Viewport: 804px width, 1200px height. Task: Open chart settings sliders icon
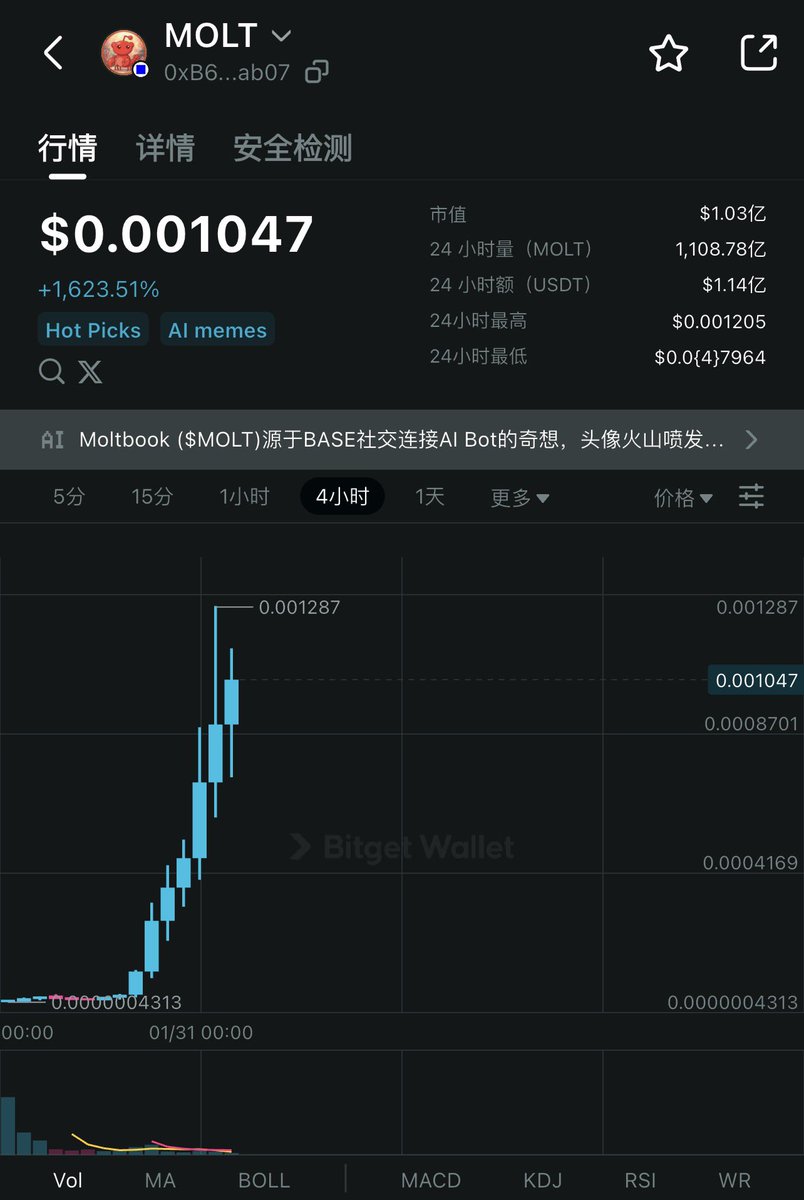point(751,496)
